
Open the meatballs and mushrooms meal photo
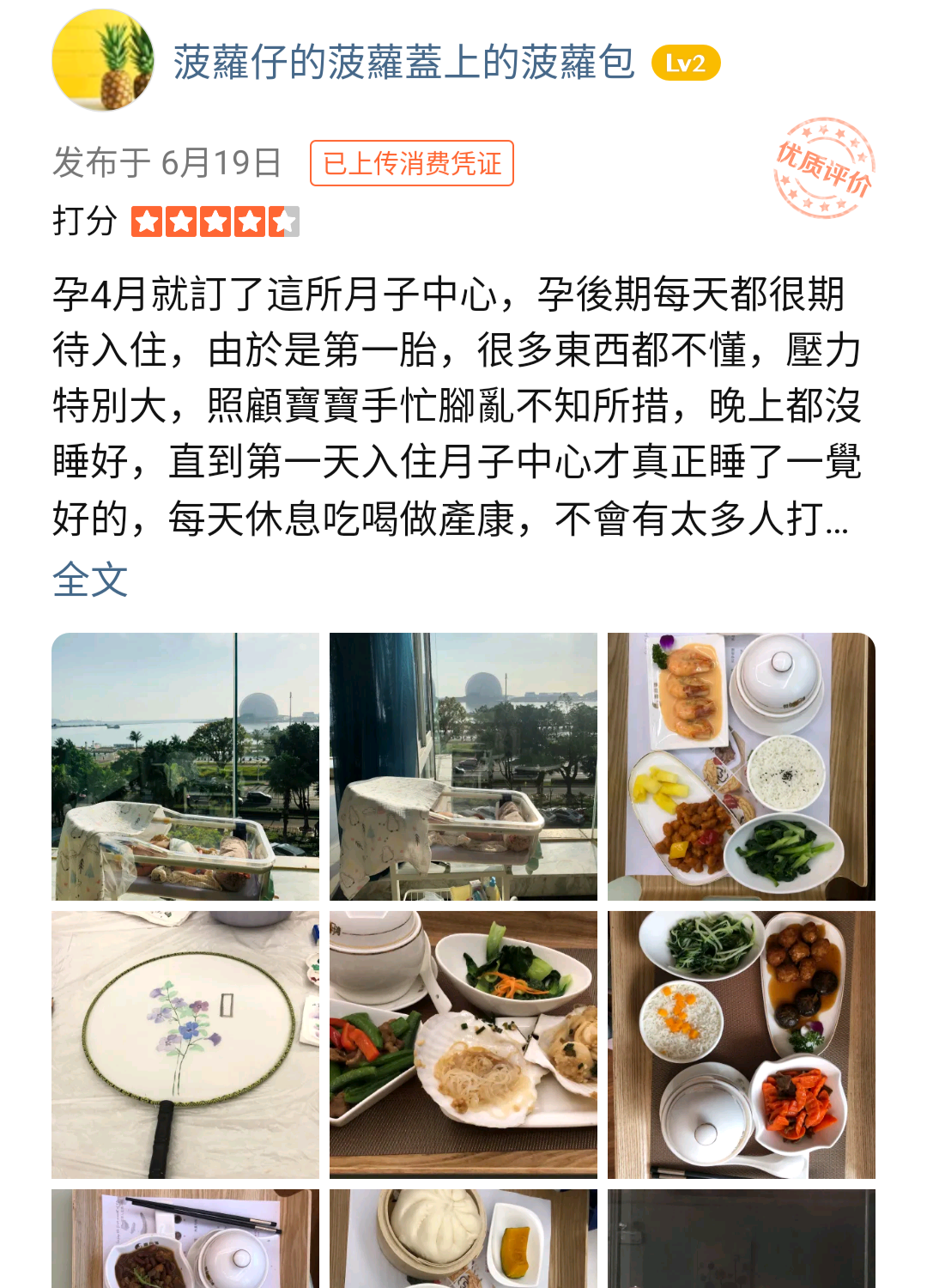click(x=742, y=1044)
